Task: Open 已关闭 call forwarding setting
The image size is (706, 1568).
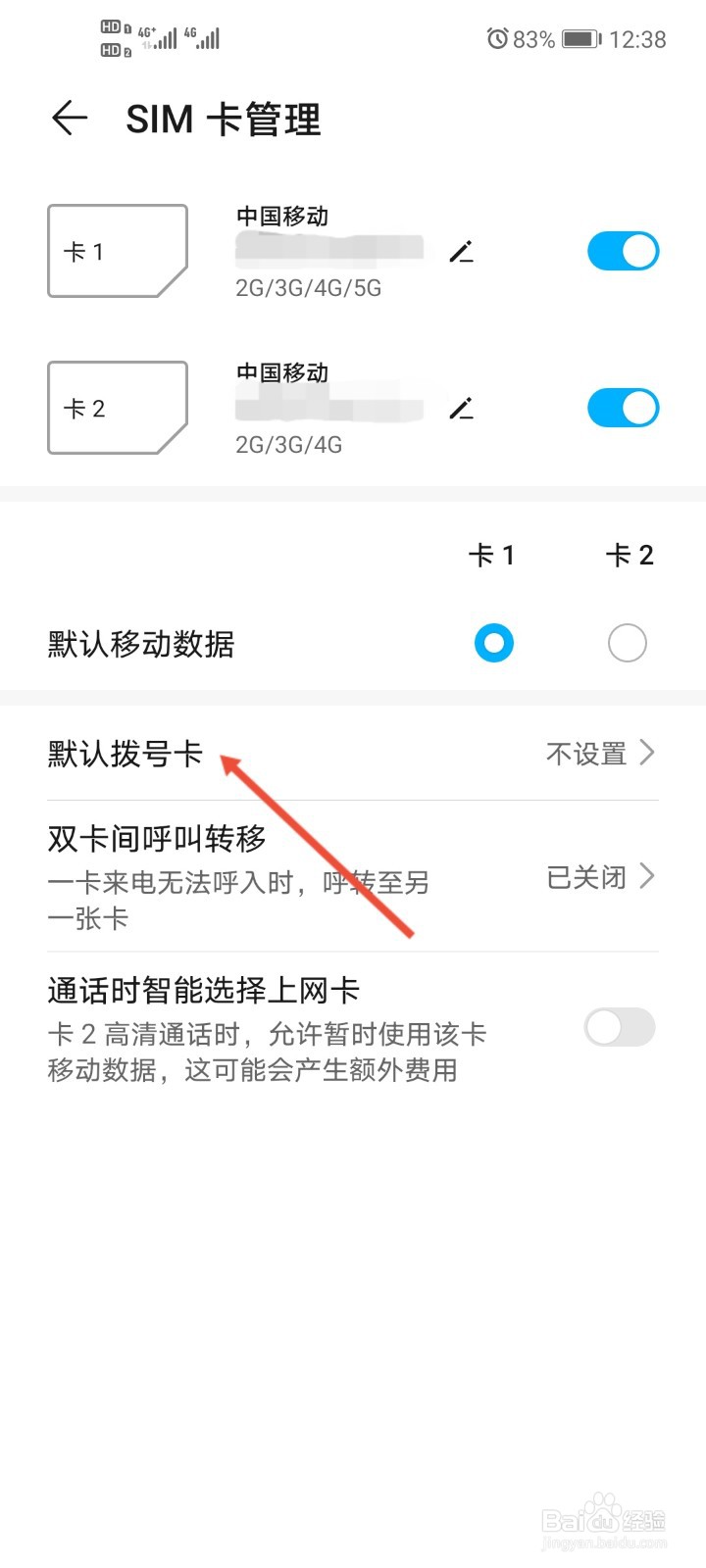Action: 585,877
